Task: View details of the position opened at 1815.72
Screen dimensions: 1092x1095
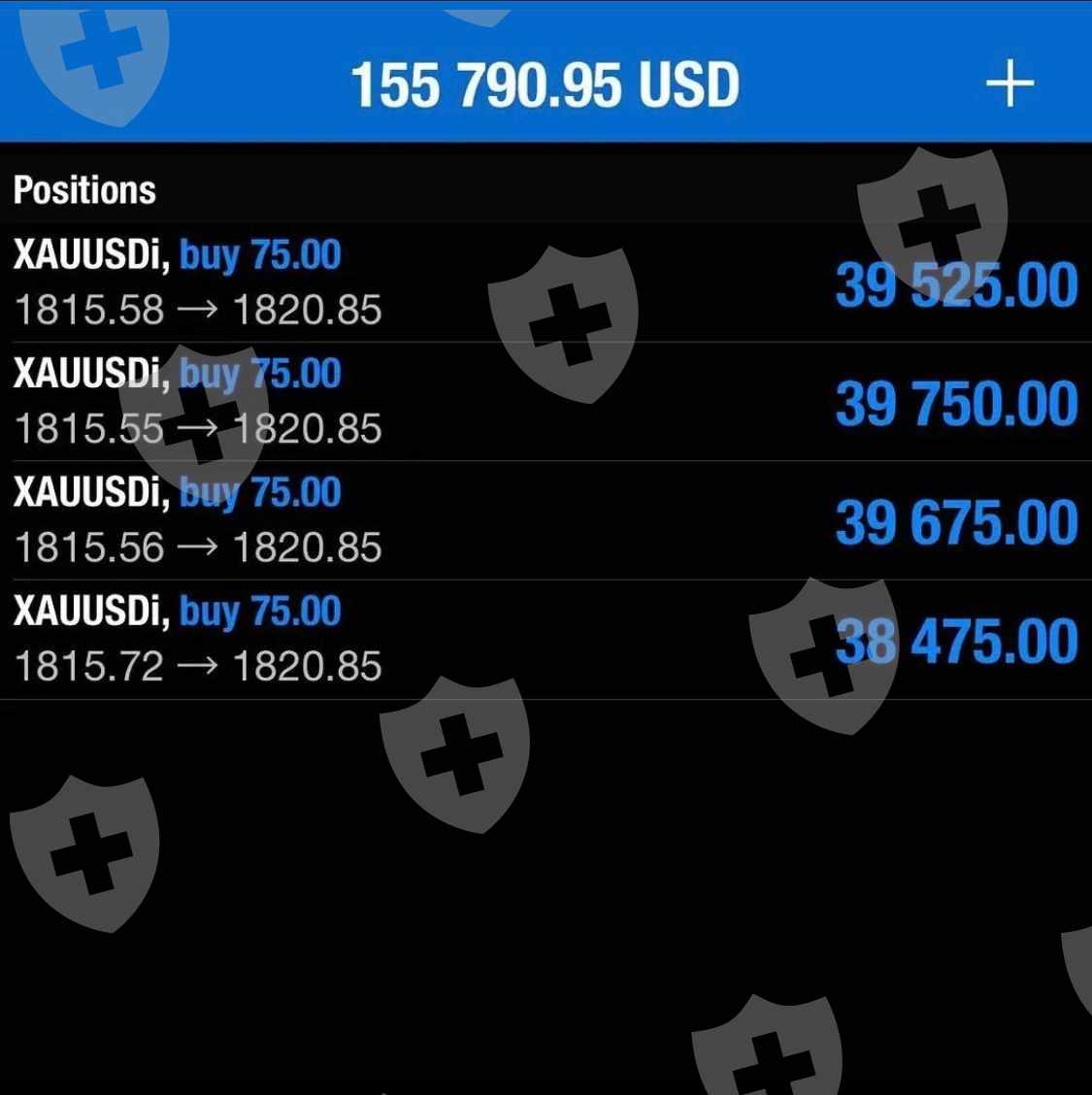Action: click(x=544, y=639)
